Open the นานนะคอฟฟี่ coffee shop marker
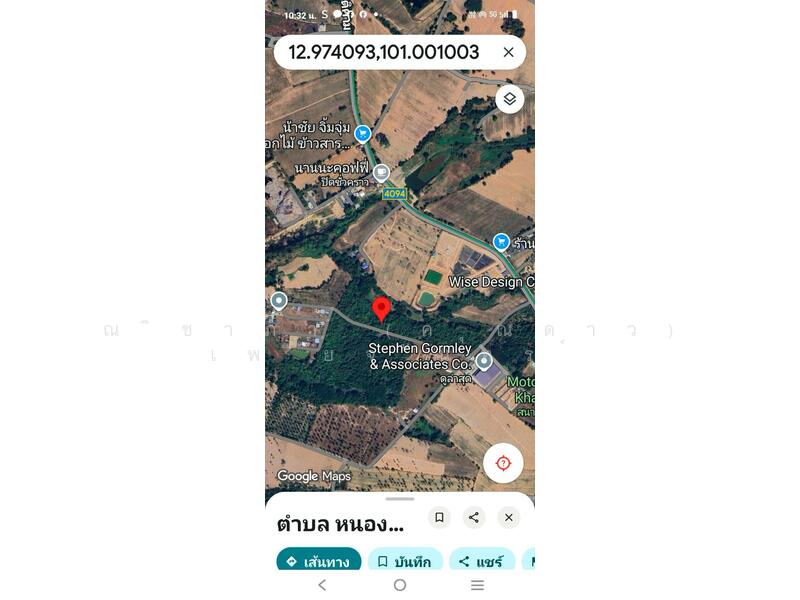 click(x=381, y=172)
